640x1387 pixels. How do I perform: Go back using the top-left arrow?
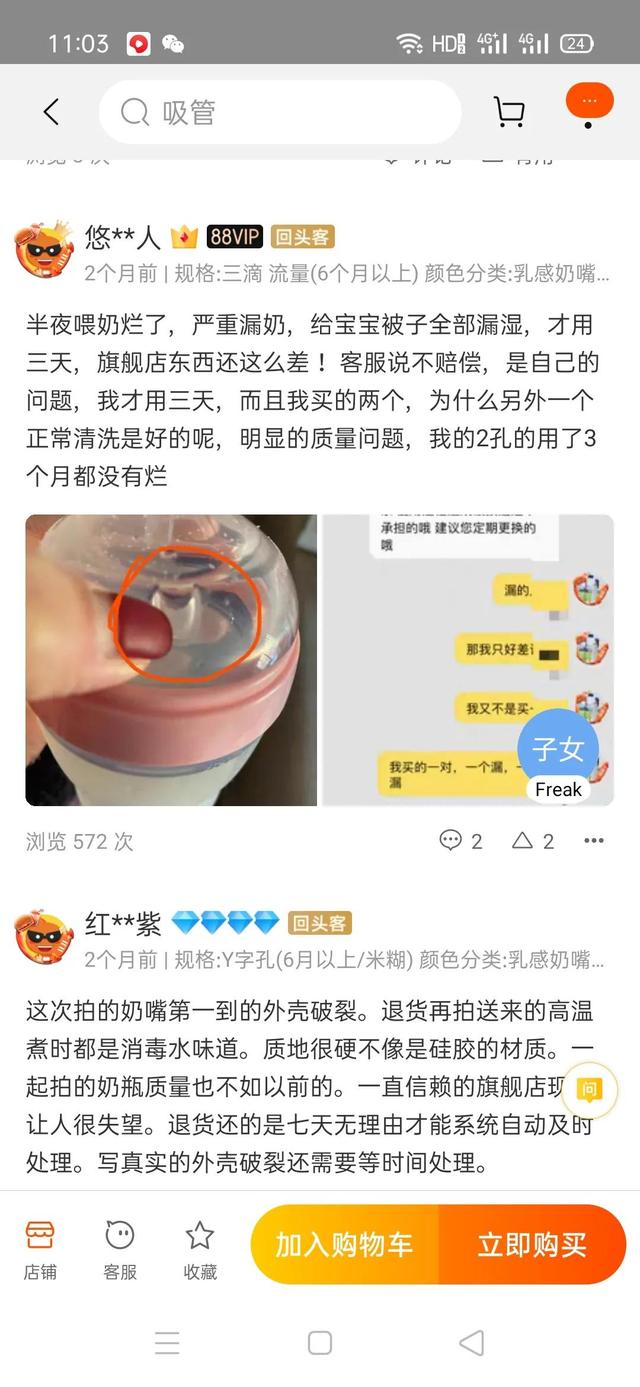51,112
